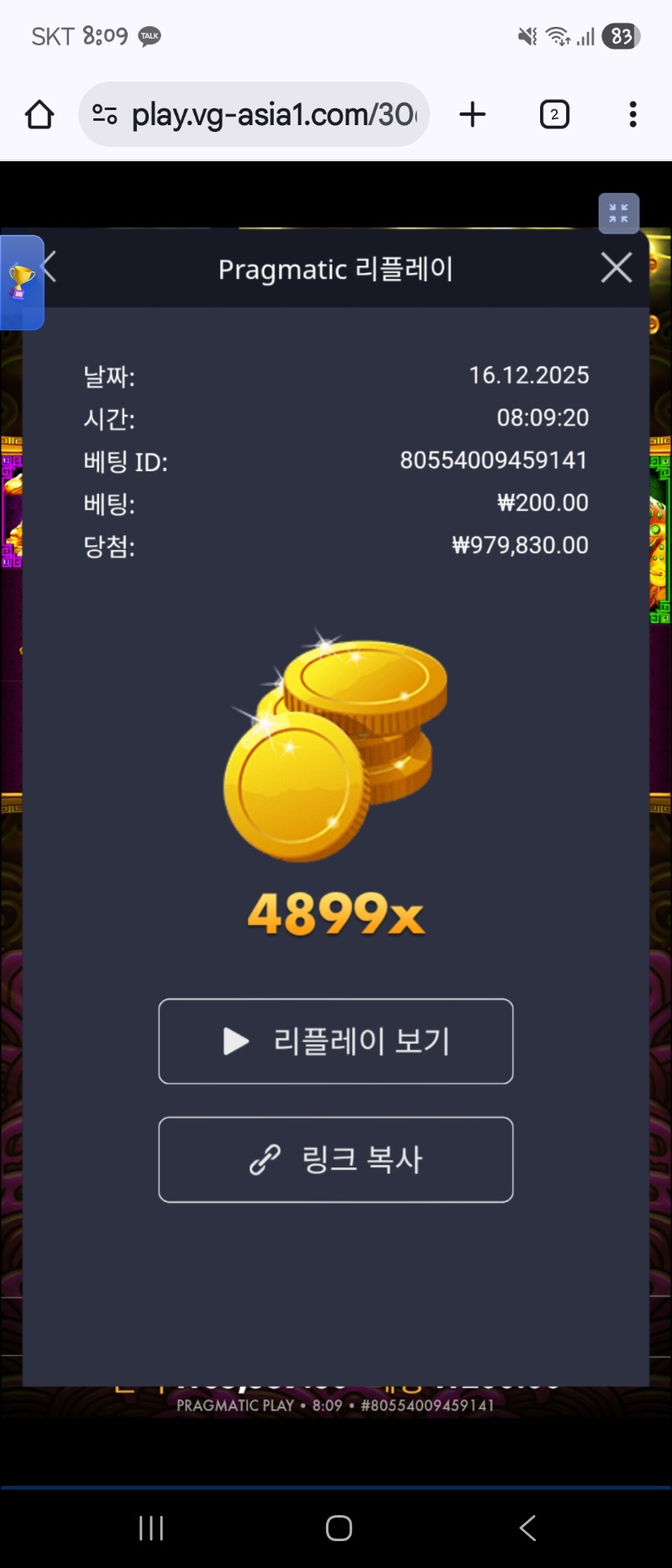Go back from the replay panel

coord(50,267)
